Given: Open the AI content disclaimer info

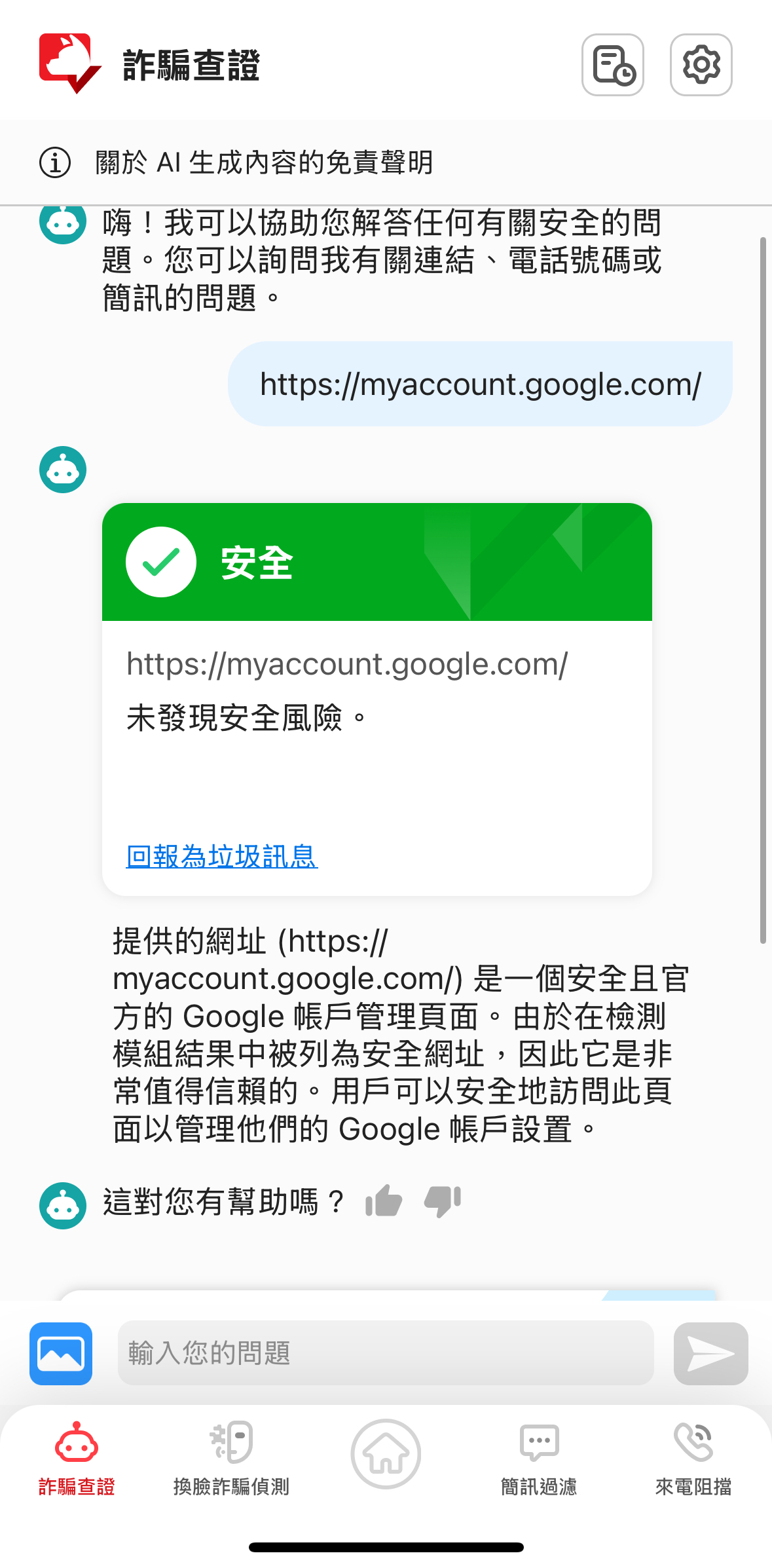Looking at the screenshot, I should [x=236, y=162].
